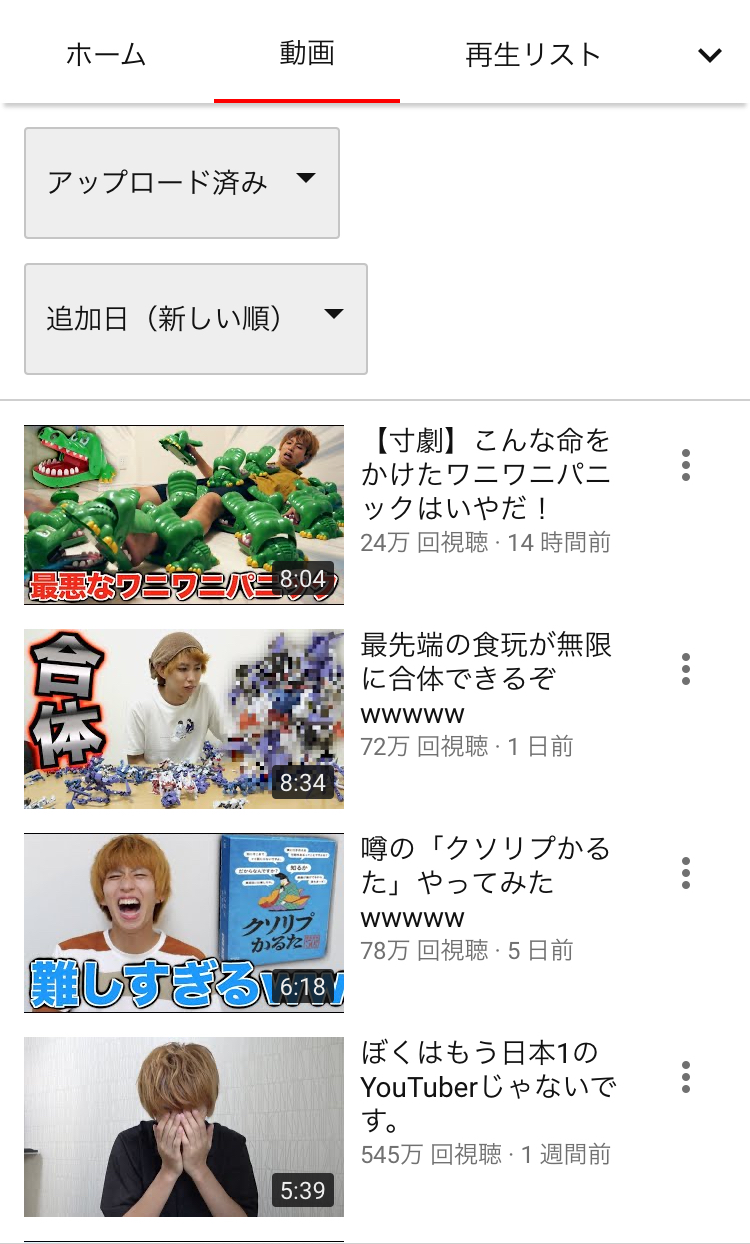Show options for the 日本1のYouTuber video
This screenshot has height=1244, width=750.
pos(686,1077)
